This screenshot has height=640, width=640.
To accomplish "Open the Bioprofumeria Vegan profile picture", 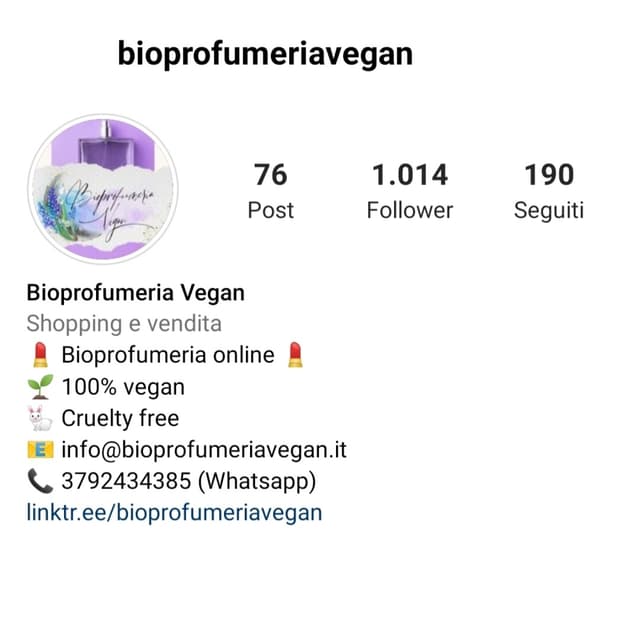I will [102, 189].
